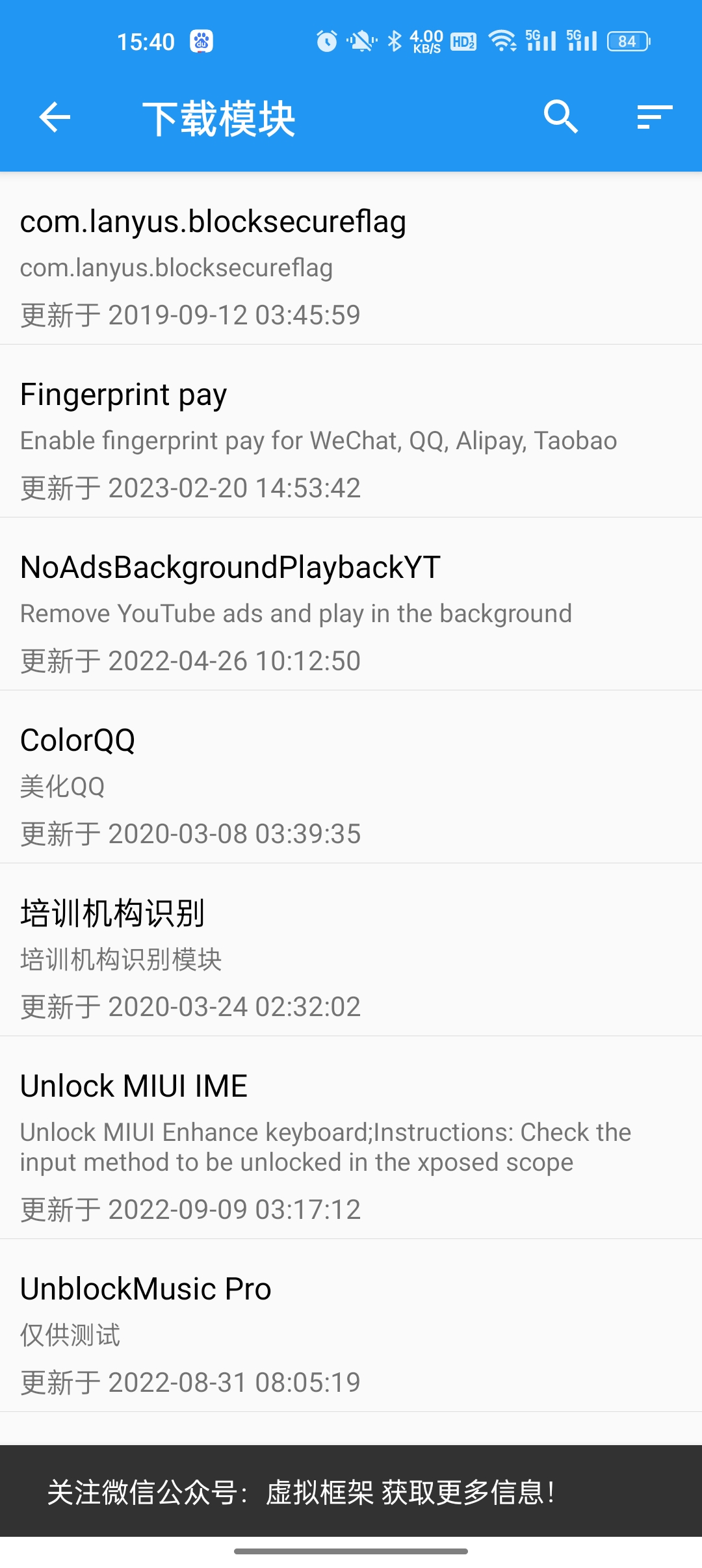Tap the HD2 status indicator
The width and height of the screenshot is (702, 1568).
[x=463, y=40]
